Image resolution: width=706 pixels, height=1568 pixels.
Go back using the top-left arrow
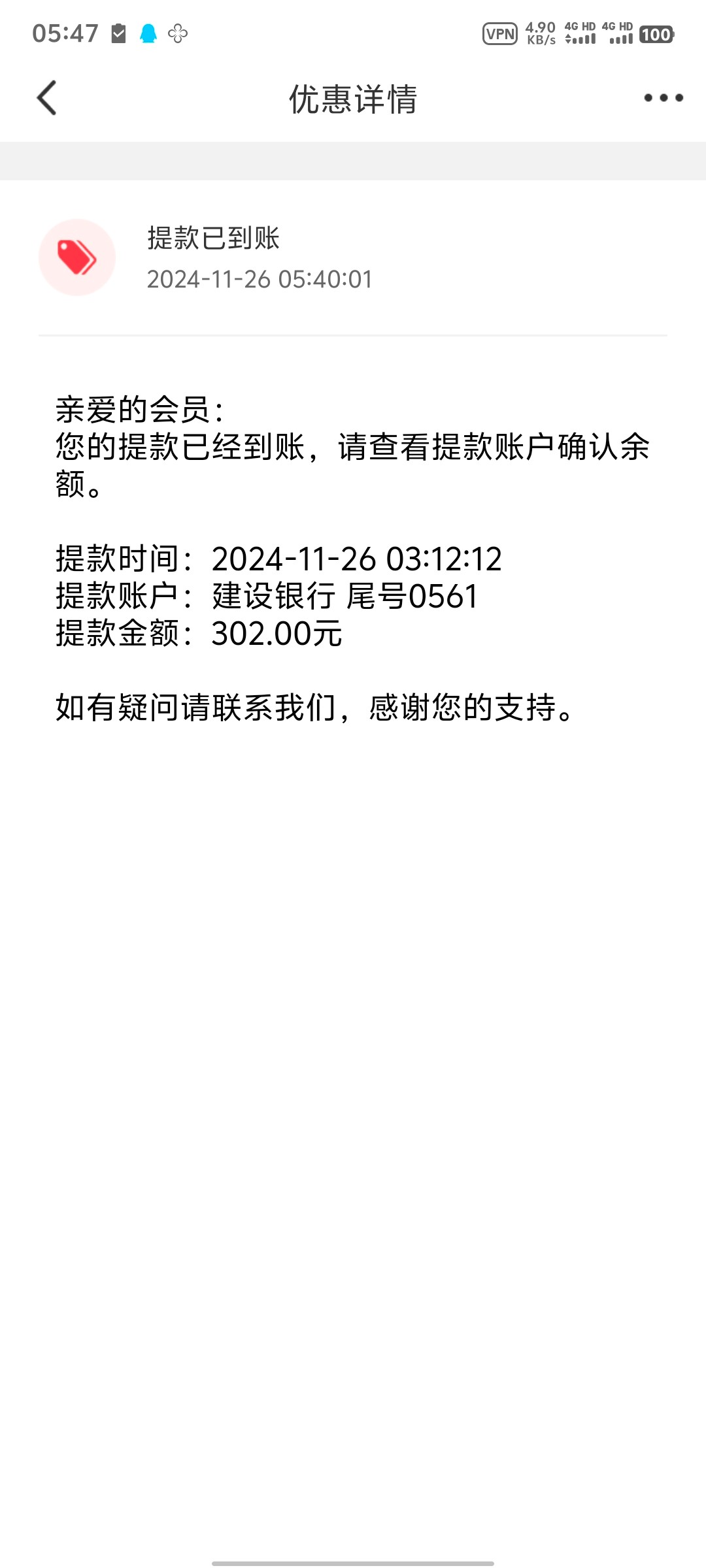tap(46, 98)
